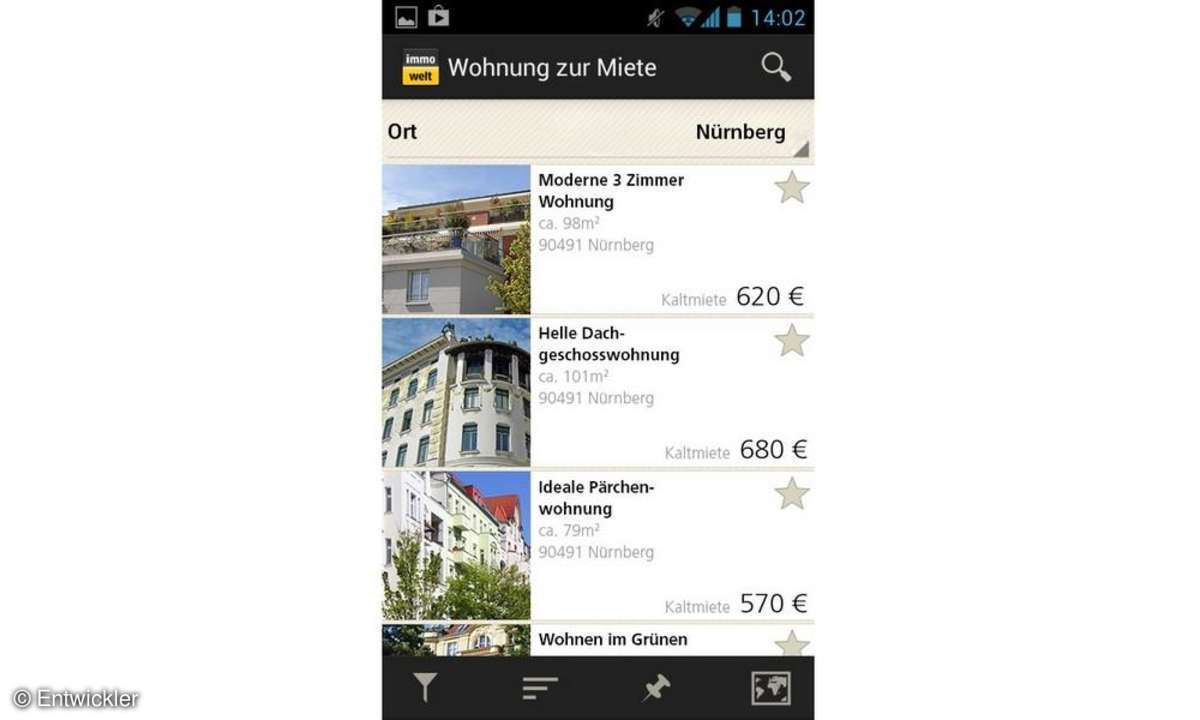Switch to the map view
Viewport: 1200px width, 720px height.
pyautogui.click(x=770, y=688)
